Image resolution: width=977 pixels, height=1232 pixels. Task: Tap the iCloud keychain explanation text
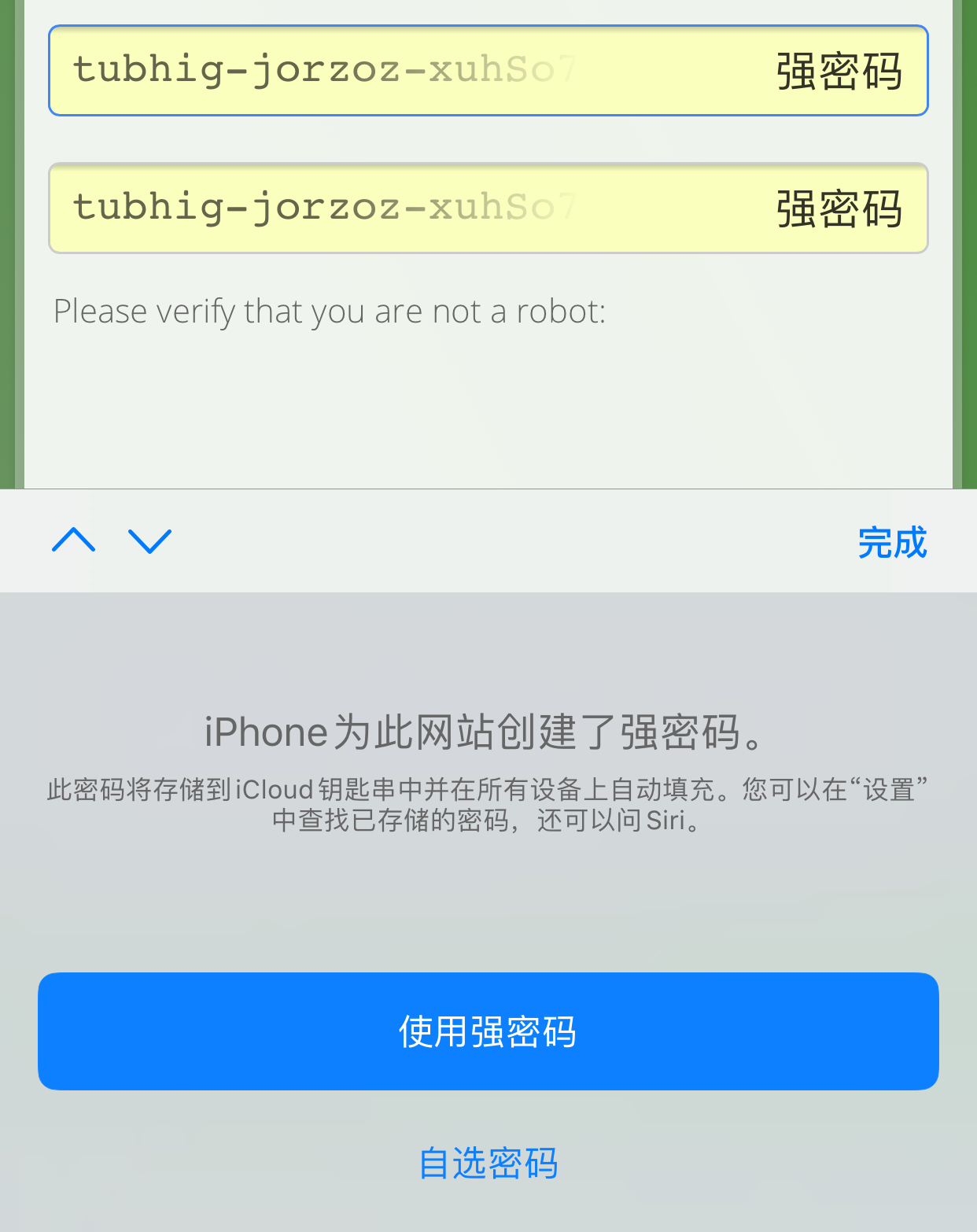(x=488, y=802)
